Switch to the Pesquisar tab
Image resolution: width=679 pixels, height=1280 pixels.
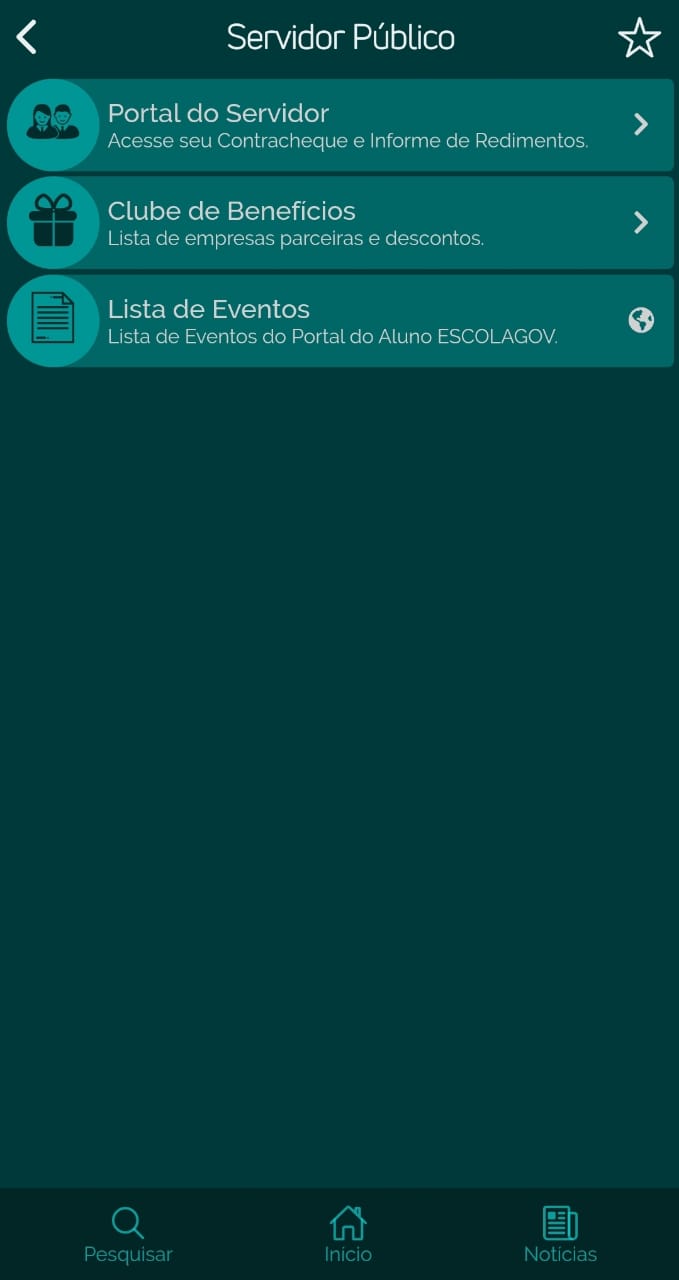pyautogui.click(x=128, y=1235)
